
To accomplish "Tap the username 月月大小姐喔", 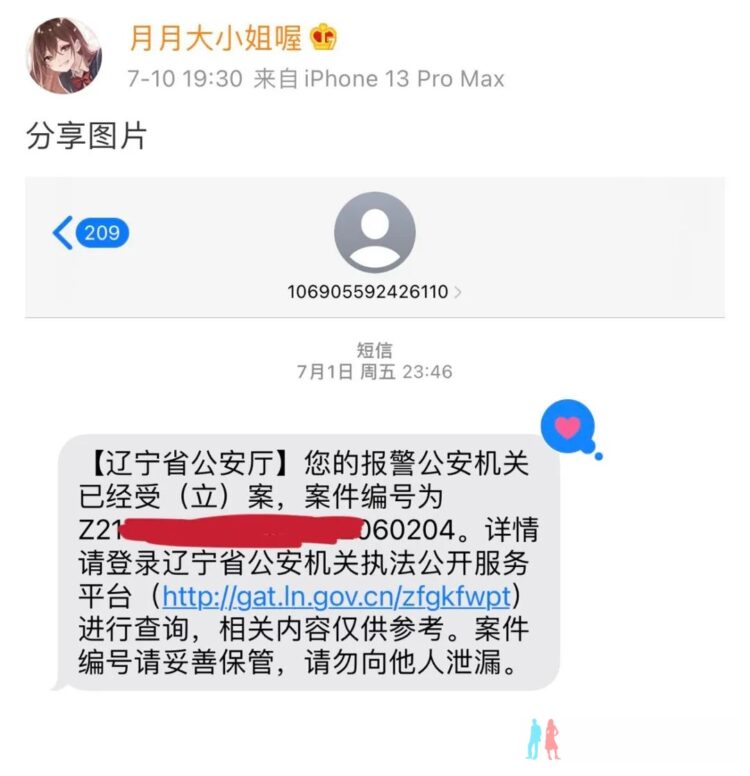I will pyautogui.click(x=215, y=38).
